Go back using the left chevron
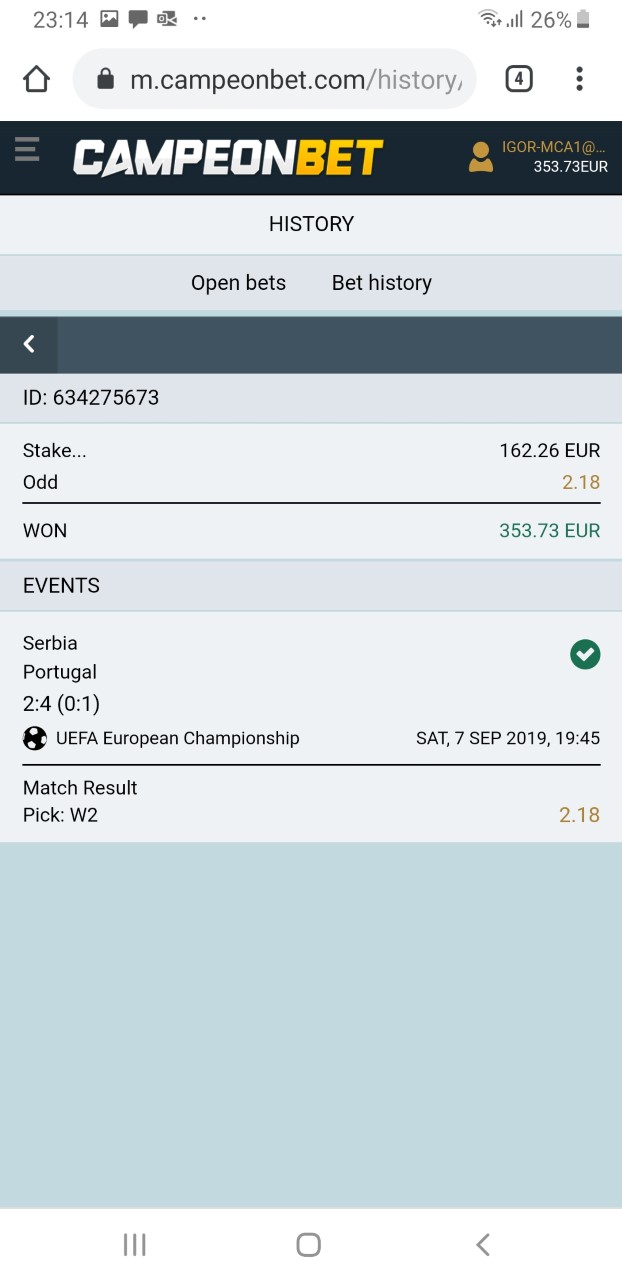The image size is (622, 1280). [29, 345]
